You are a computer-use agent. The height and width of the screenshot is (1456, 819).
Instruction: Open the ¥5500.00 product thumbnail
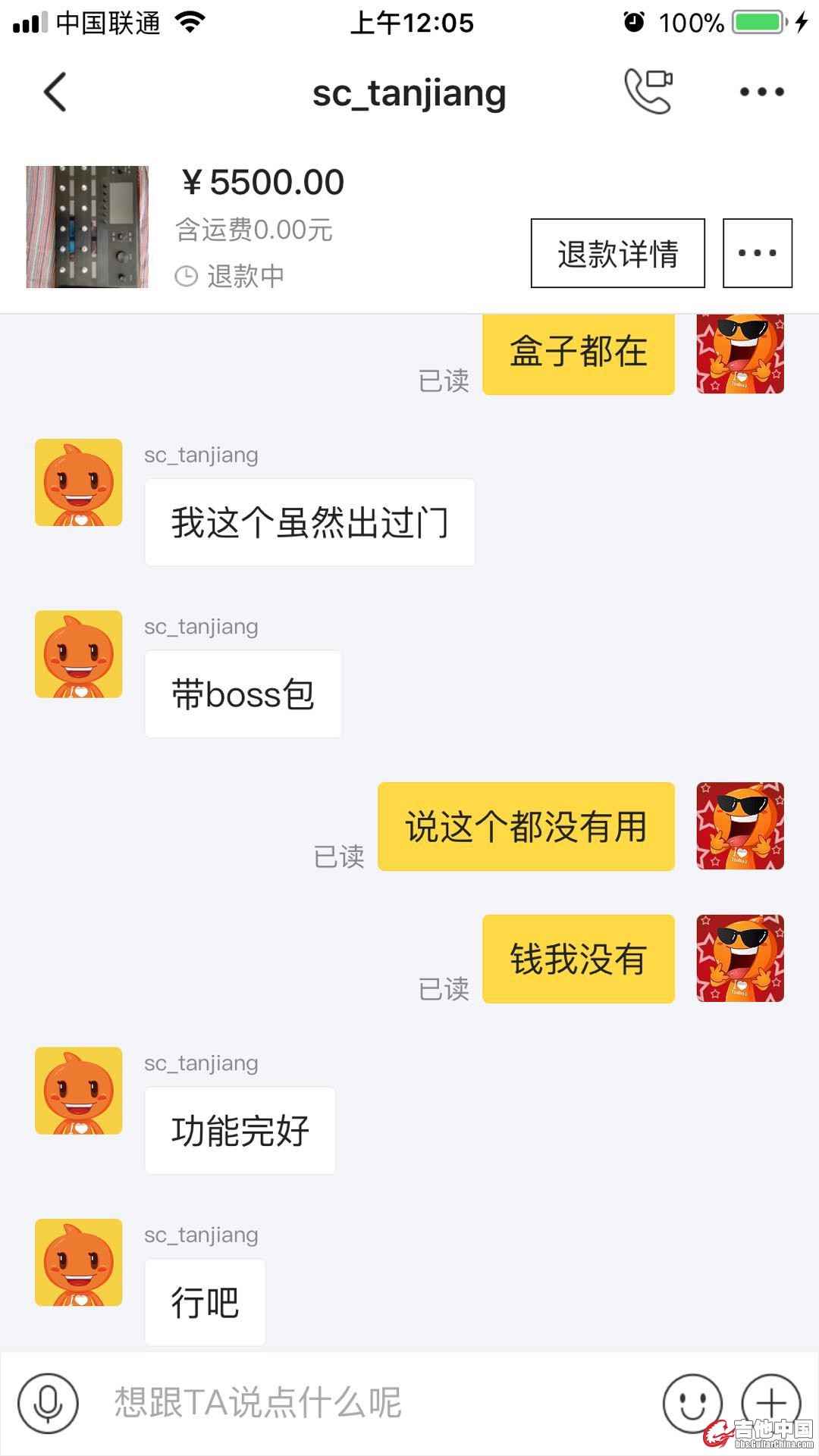87,227
